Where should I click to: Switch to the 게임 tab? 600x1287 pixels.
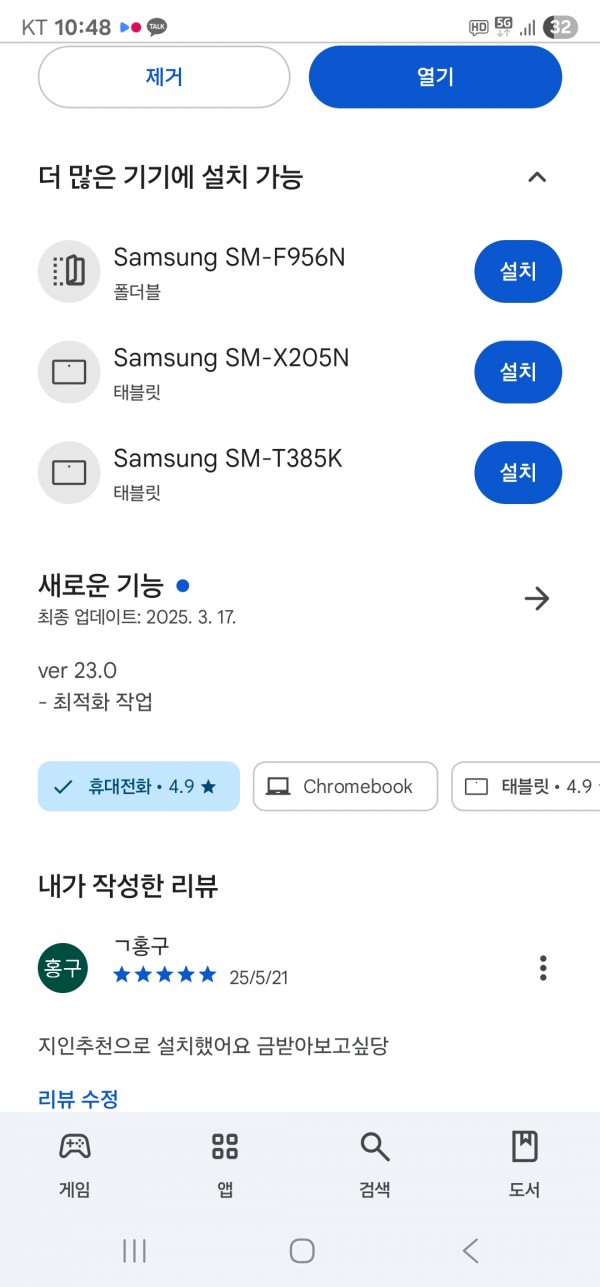tap(75, 1164)
